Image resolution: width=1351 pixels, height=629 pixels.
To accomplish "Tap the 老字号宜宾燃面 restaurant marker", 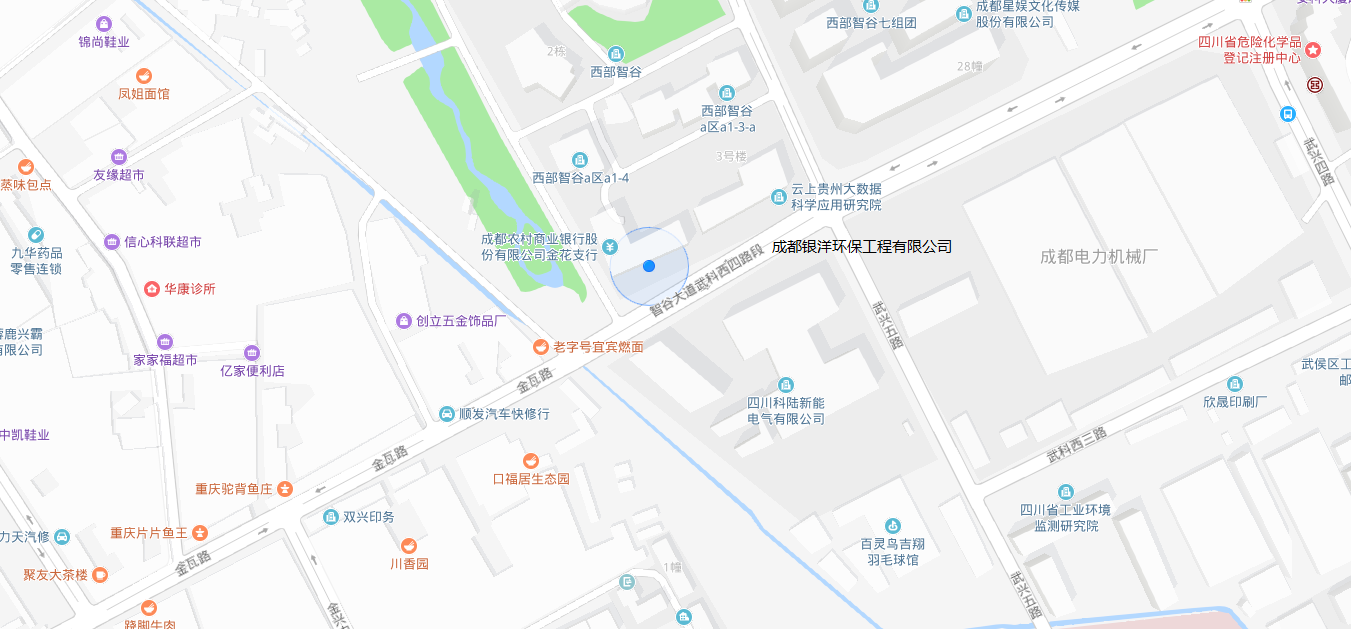I will pos(541,347).
